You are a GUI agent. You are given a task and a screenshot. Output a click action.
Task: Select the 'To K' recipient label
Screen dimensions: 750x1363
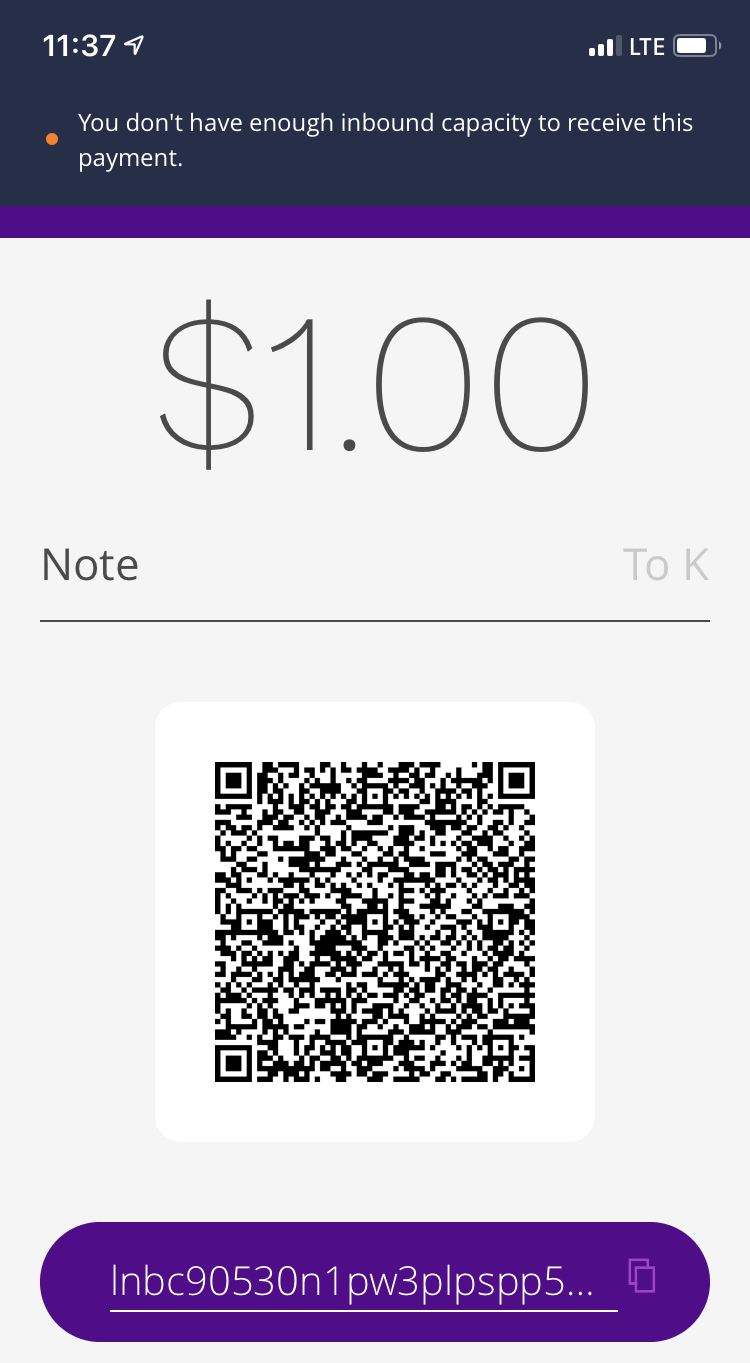666,564
